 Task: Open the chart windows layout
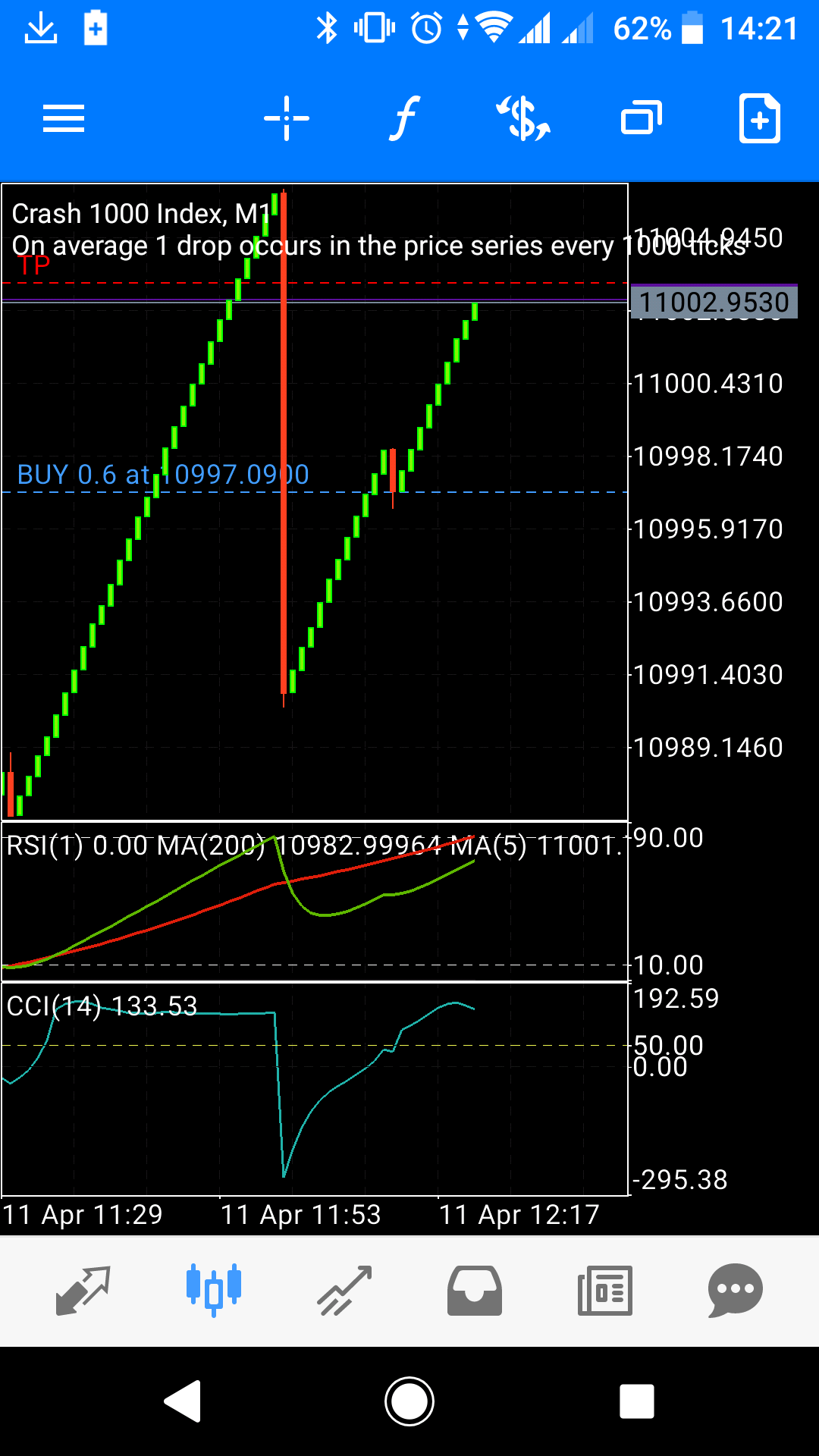(642, 118)
